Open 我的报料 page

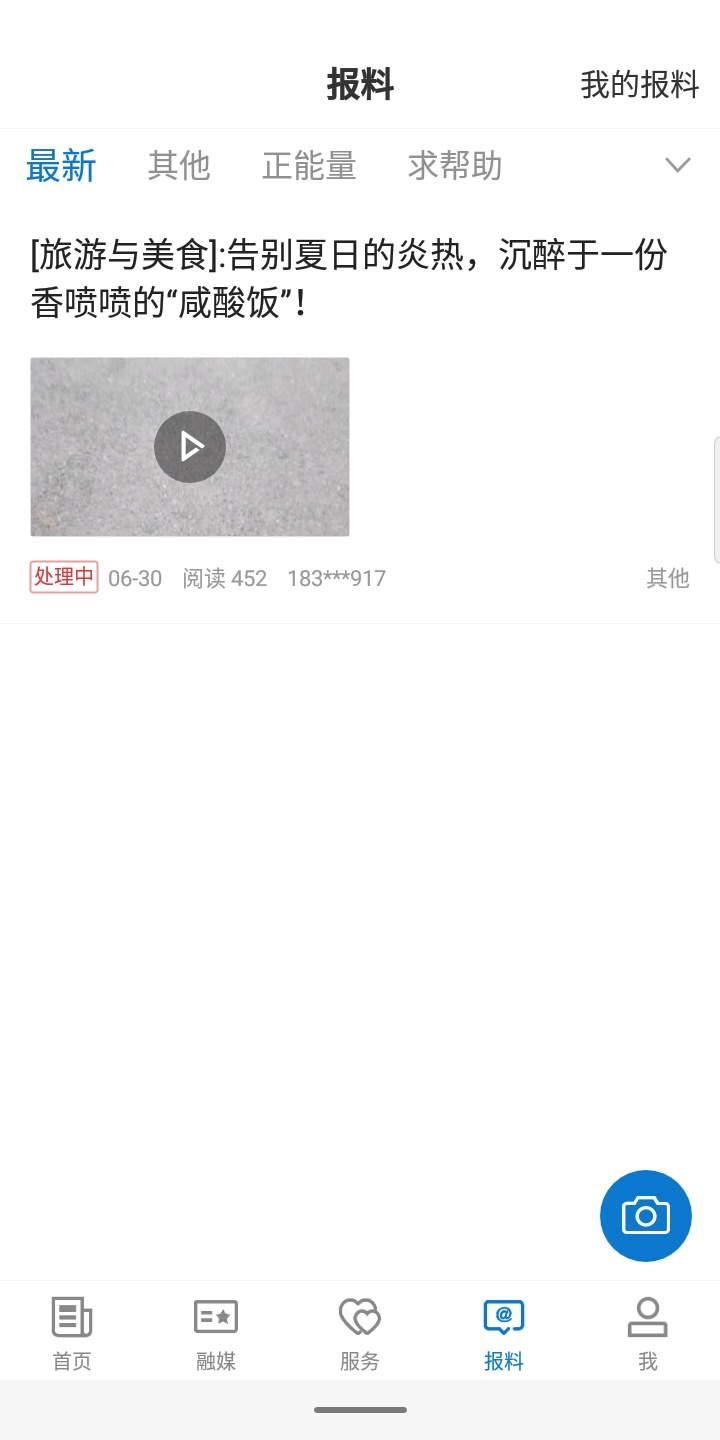click(639, 85)
